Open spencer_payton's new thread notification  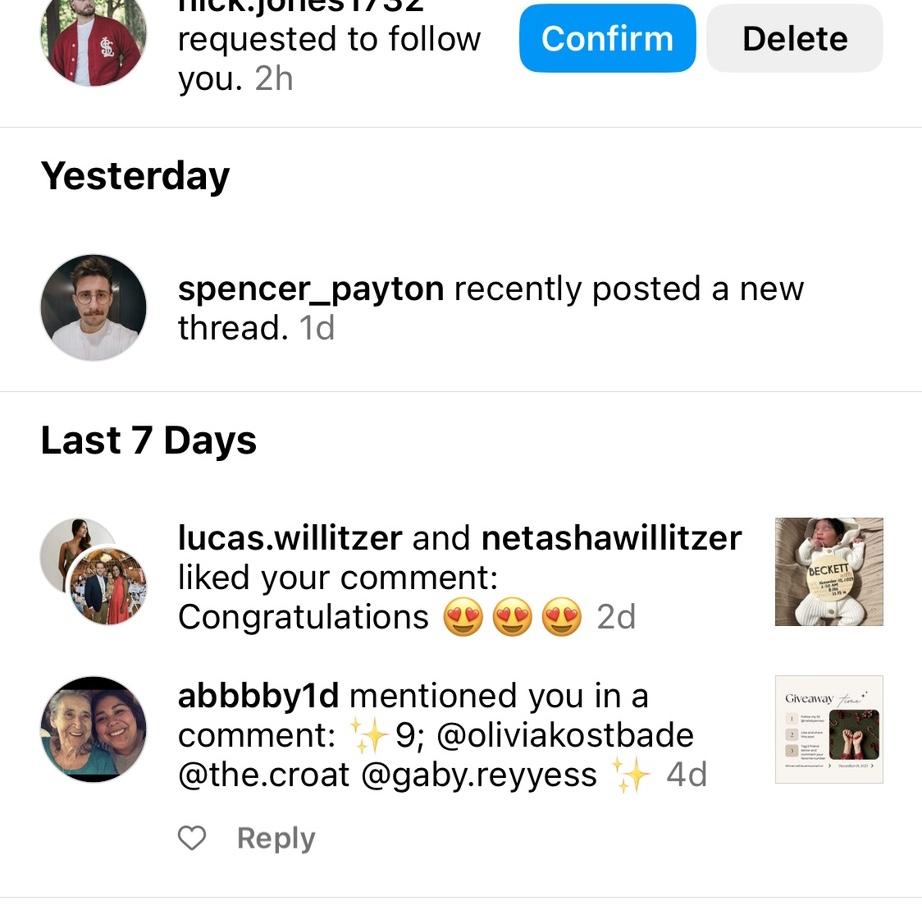[x=490, y=308]
